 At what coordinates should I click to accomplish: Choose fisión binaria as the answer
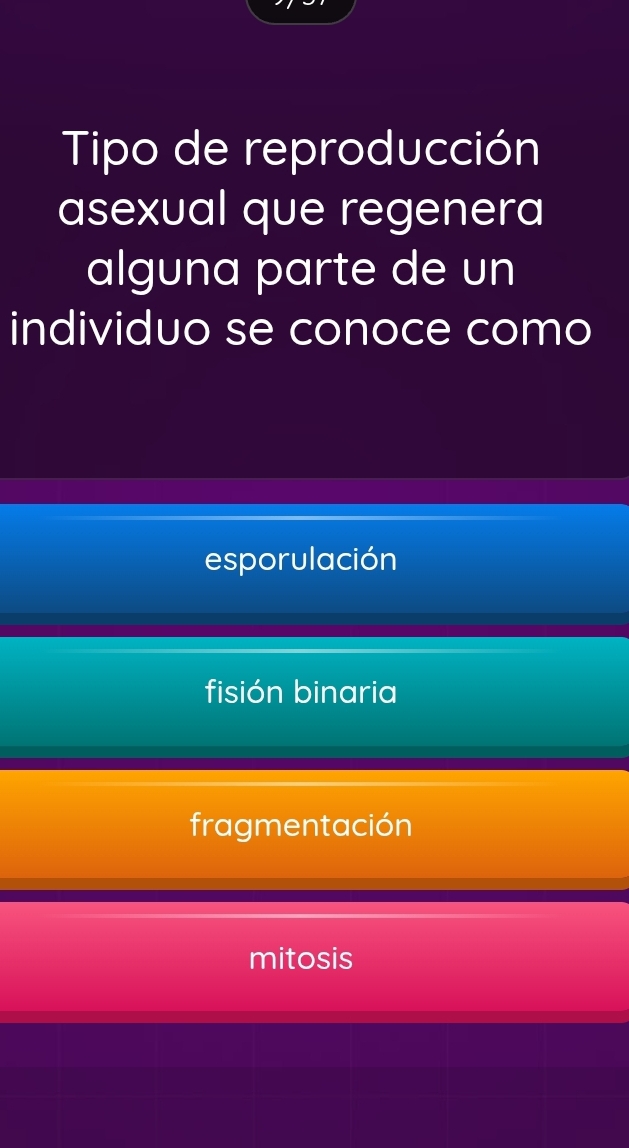pos(301,692)
